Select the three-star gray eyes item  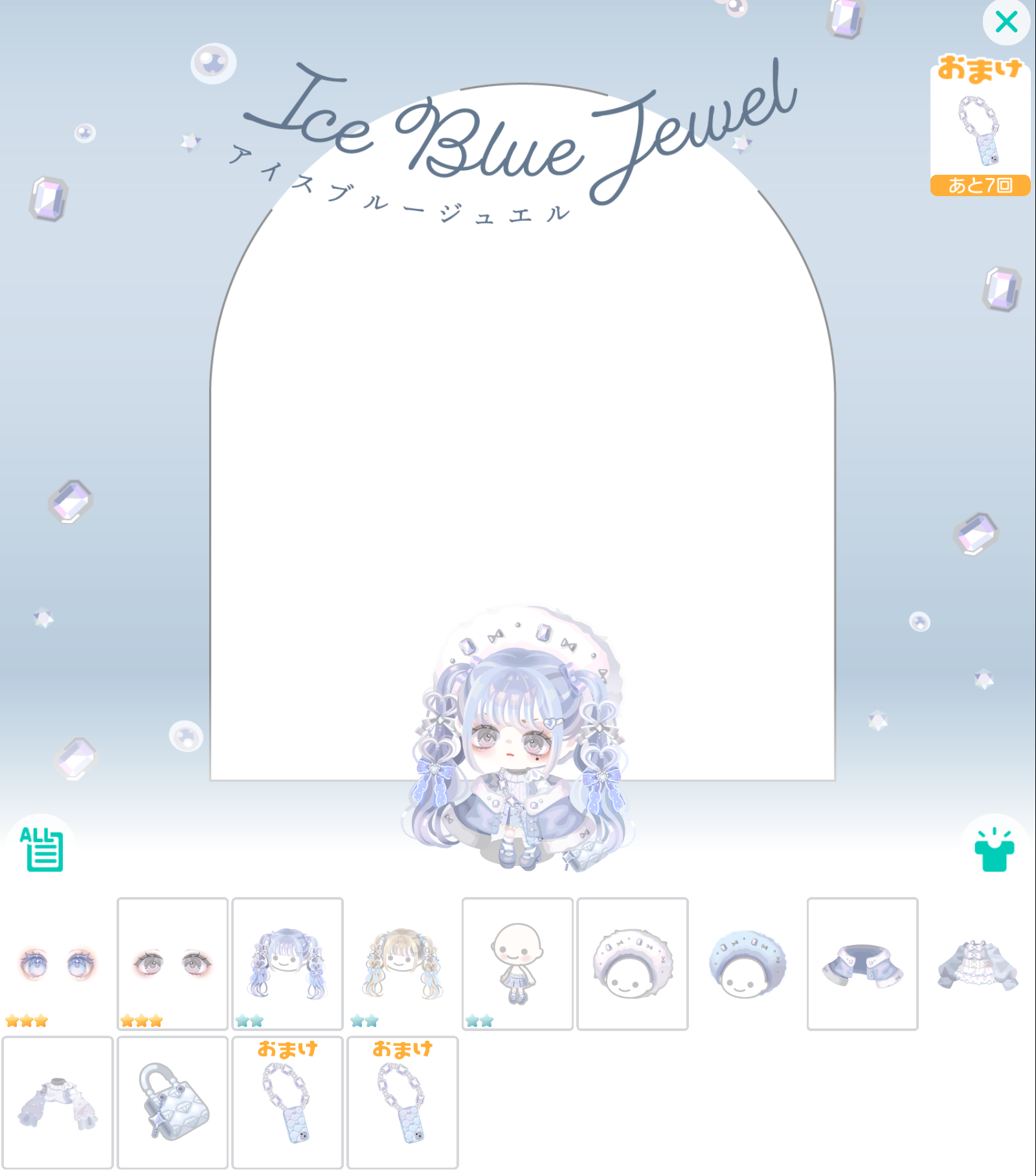(172, 964)
